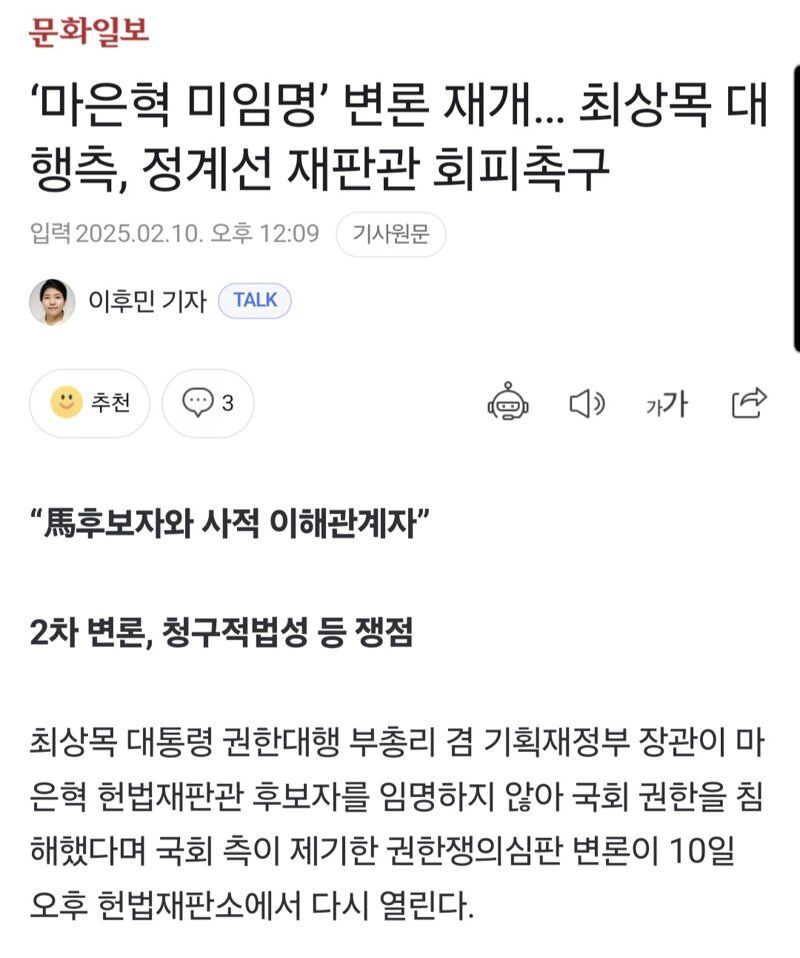Change font size with the 가가 icon
The height and width of the screenshot is (958, 800).
click(x=667, y=403)
